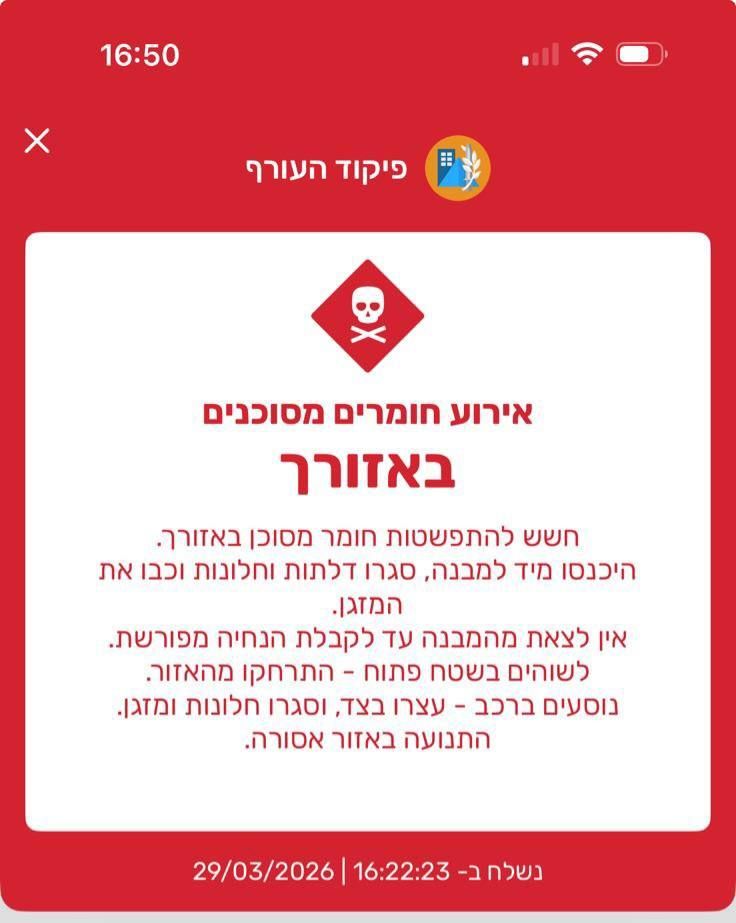Viewport: 736px width, 923px height.
Task: Close the Home Front Command alert
Action: click(37, 142)
